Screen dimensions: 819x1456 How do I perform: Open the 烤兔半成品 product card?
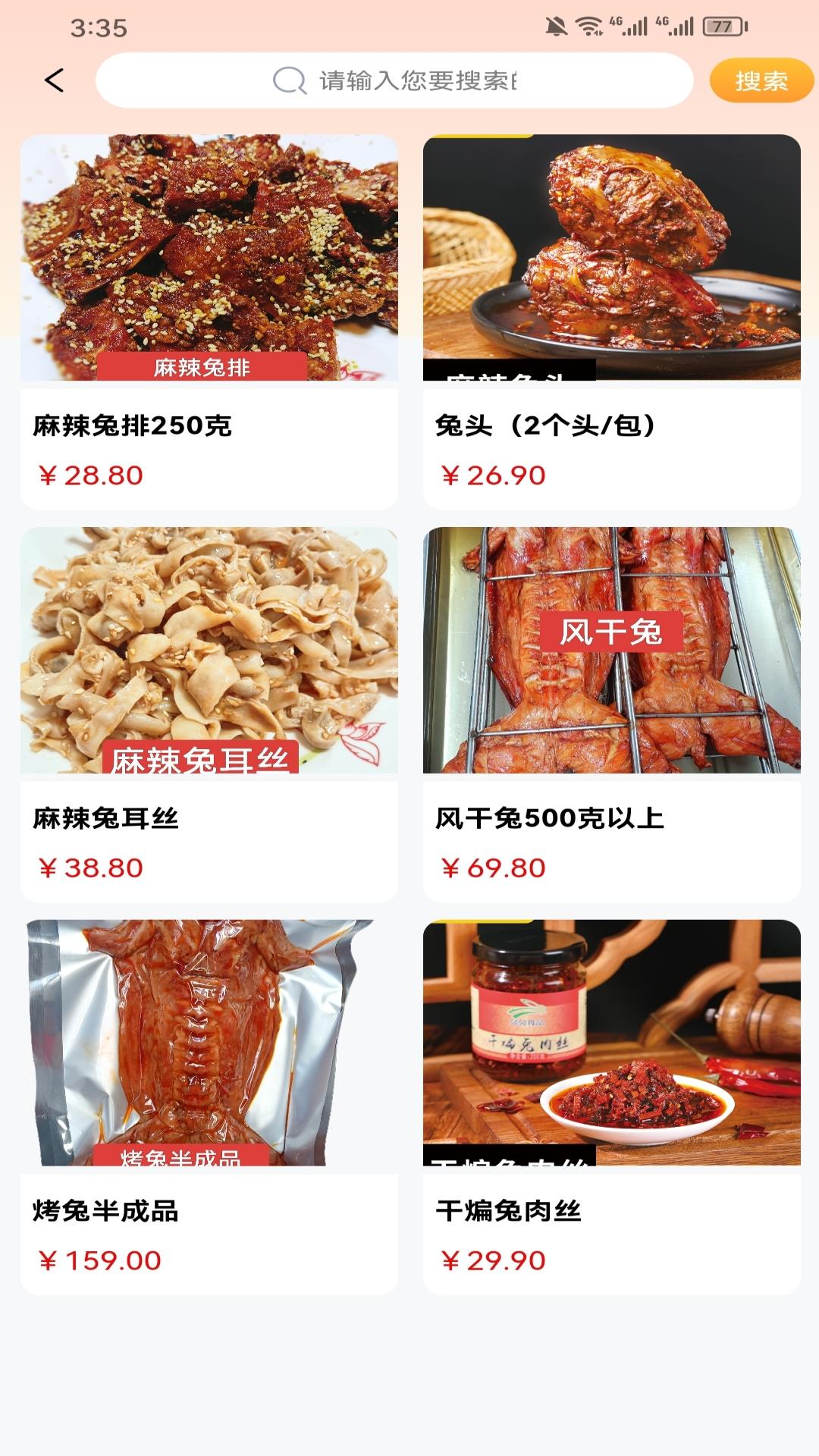(x=209, y=1107)
